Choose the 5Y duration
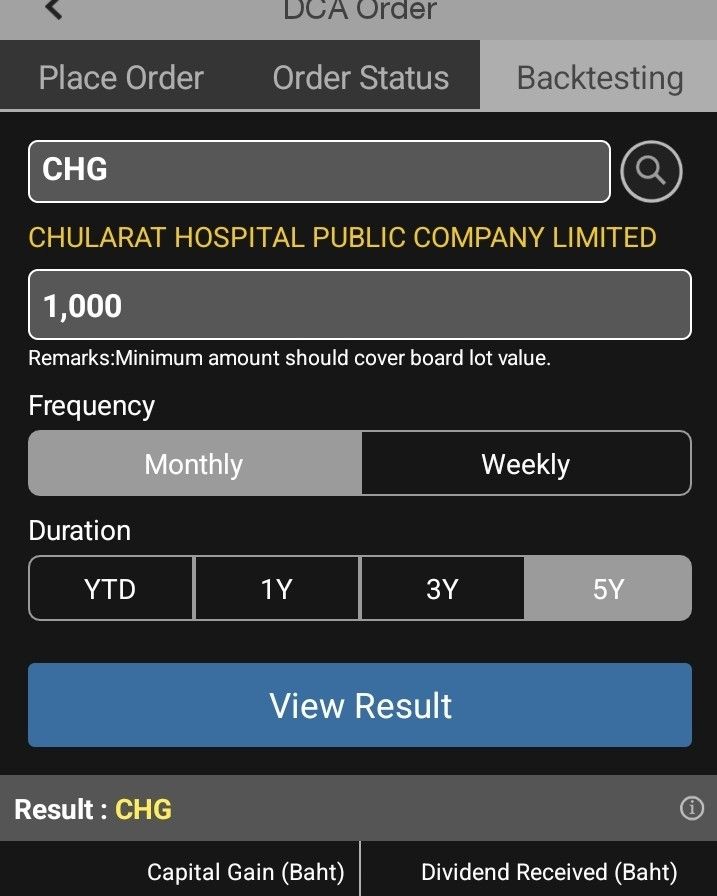The height and width of the screenshot is (896, 717). pos(607,589)
